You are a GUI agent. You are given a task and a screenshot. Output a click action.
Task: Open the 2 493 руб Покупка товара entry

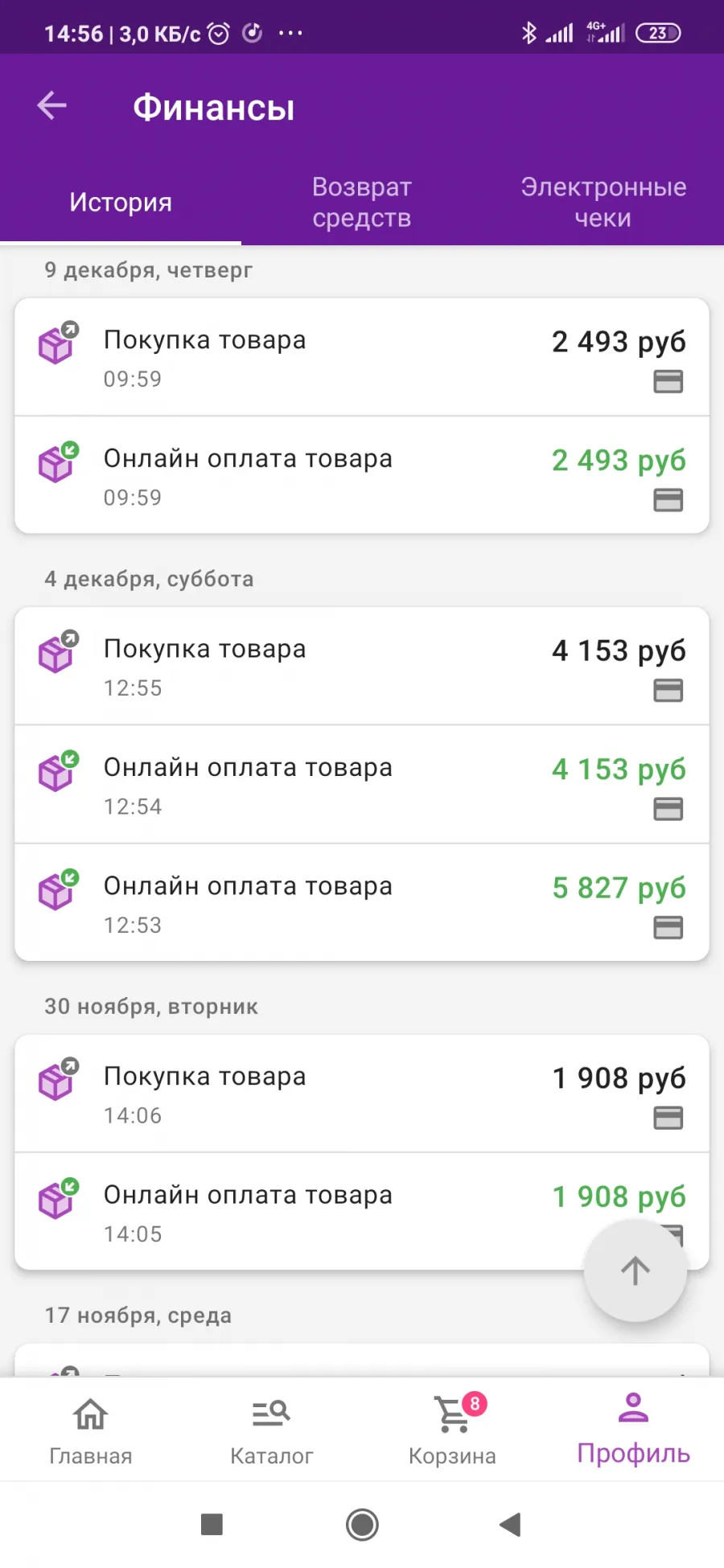click(x=362, y=357)
